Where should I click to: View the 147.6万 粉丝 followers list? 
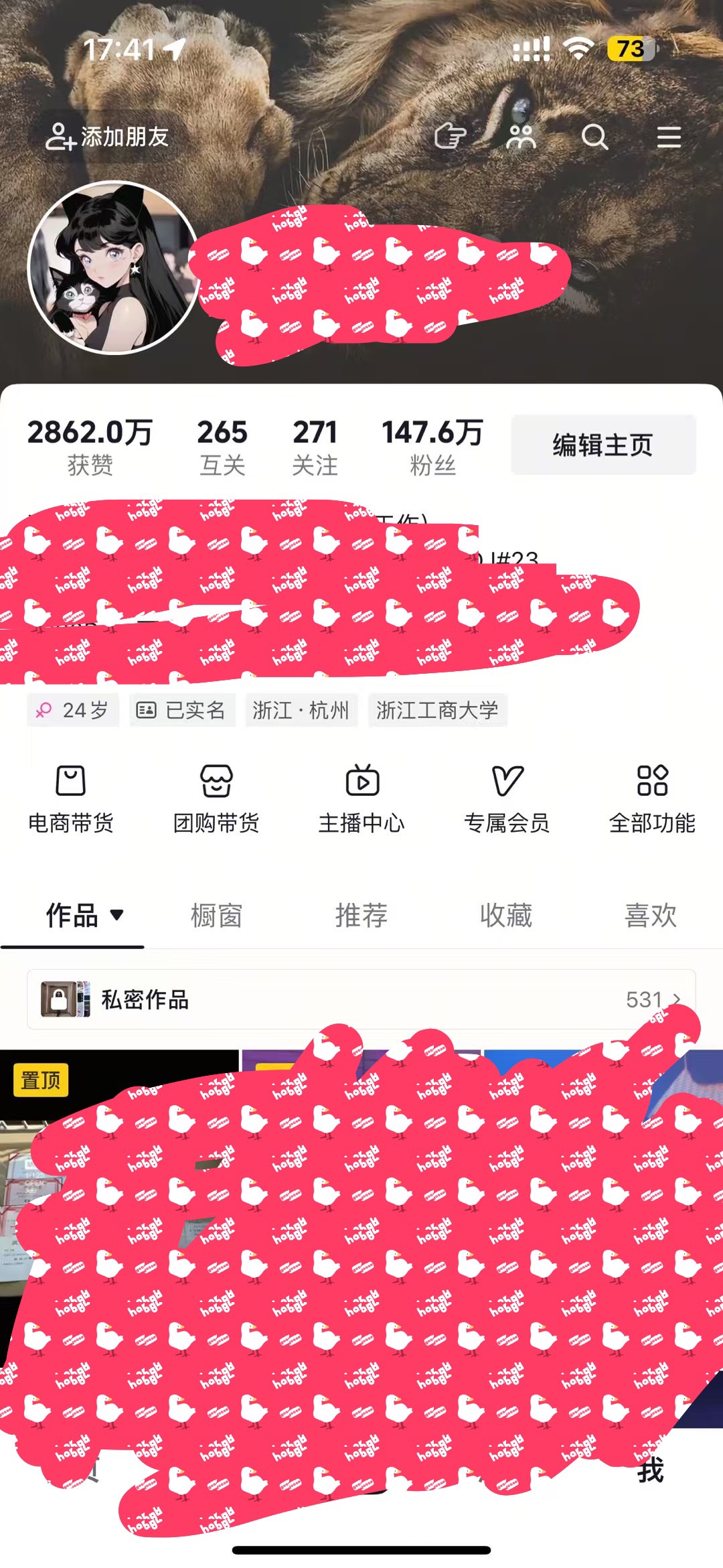[432, 447]
